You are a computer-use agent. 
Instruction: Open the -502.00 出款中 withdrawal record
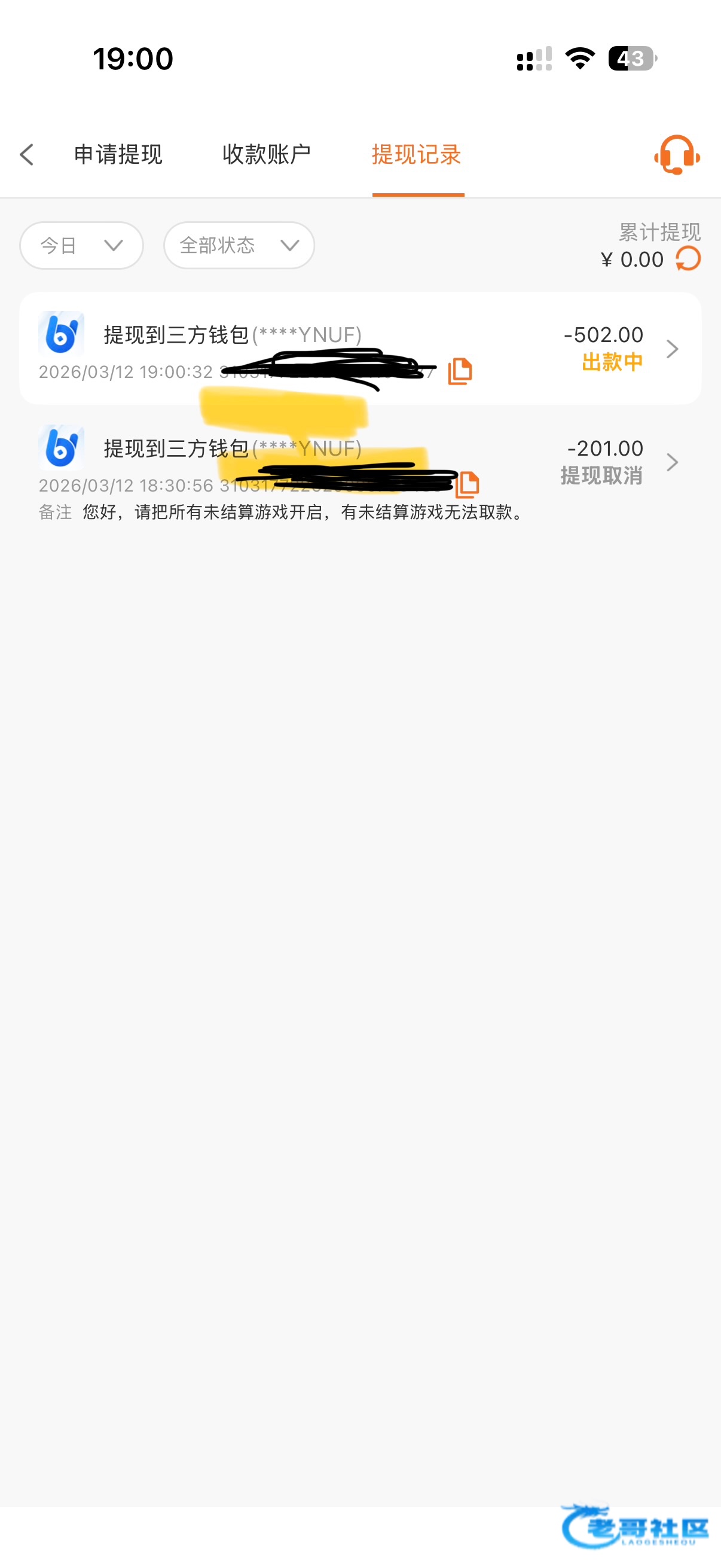point(672,349)
